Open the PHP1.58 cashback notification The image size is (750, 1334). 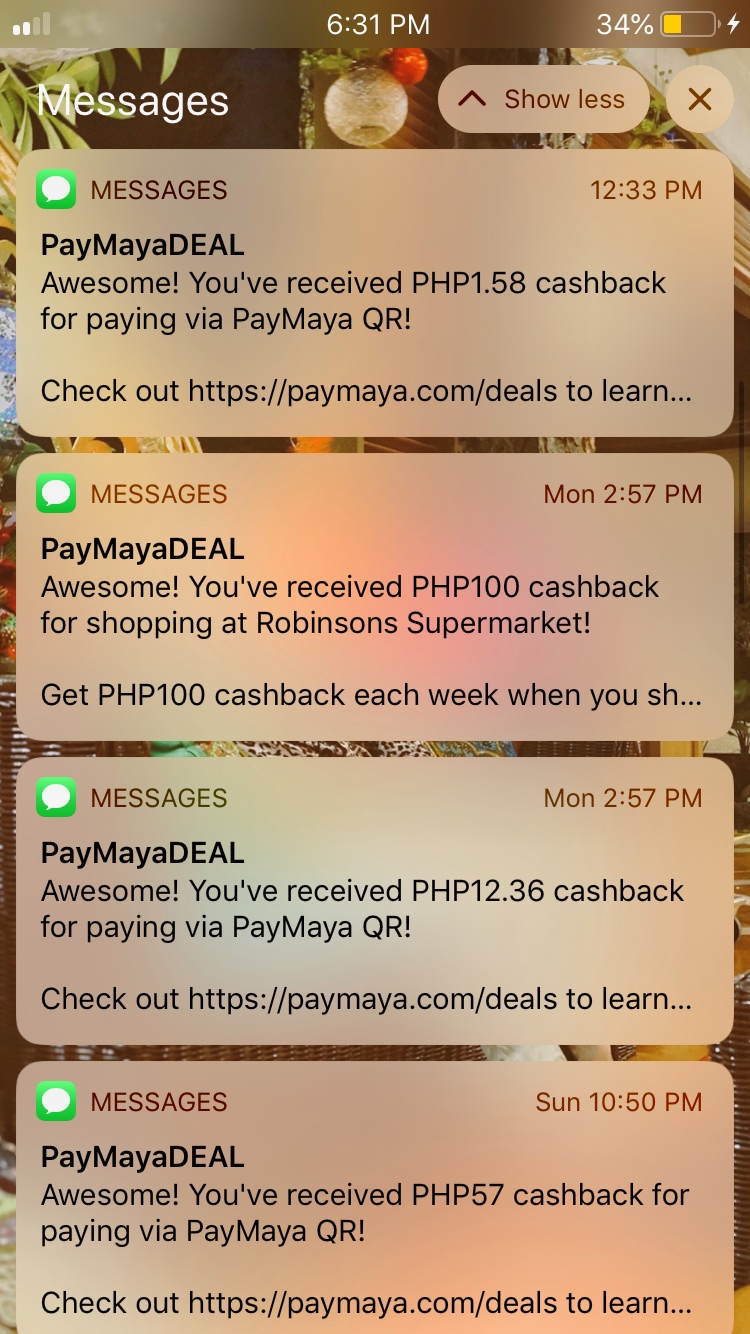pos(374,300)
